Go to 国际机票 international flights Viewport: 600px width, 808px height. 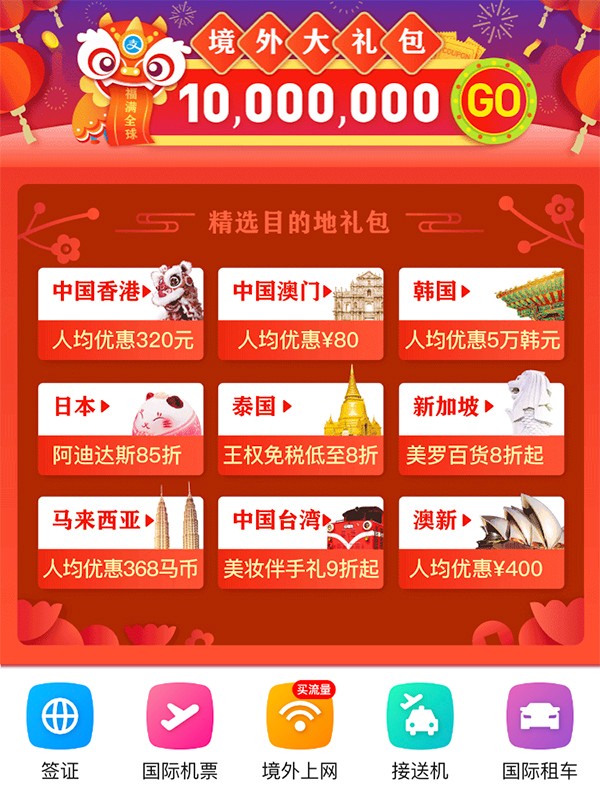[180, 733]
